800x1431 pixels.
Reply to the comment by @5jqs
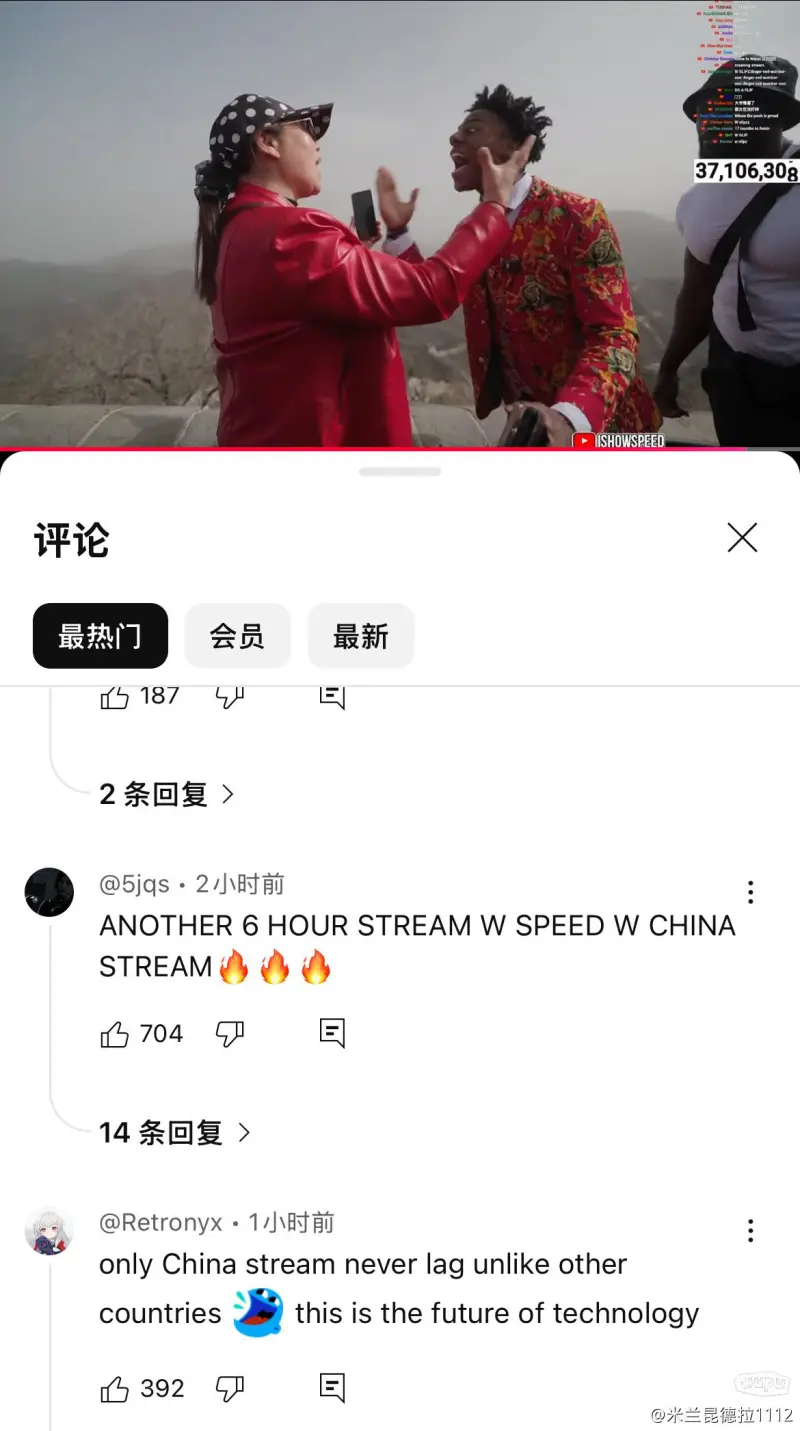click(332, 1033)
